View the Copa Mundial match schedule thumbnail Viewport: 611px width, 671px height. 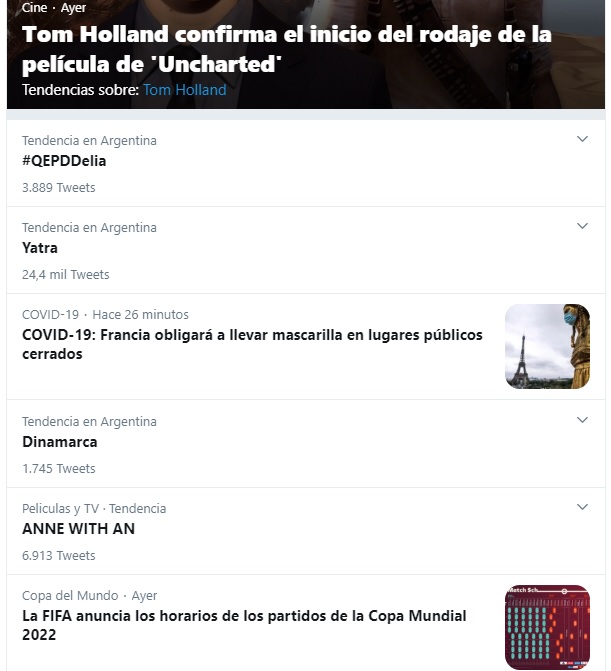(547, 627)
